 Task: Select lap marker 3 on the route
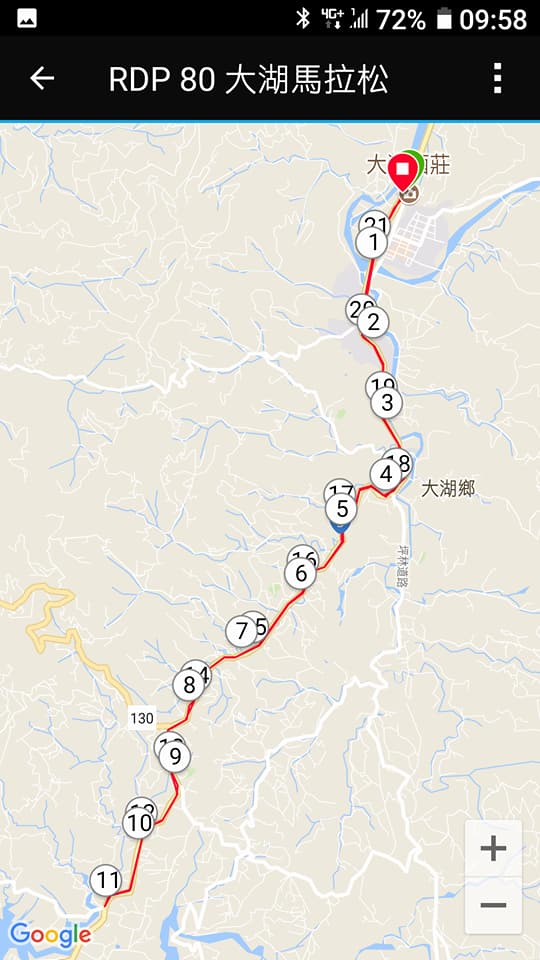(387, 403)
